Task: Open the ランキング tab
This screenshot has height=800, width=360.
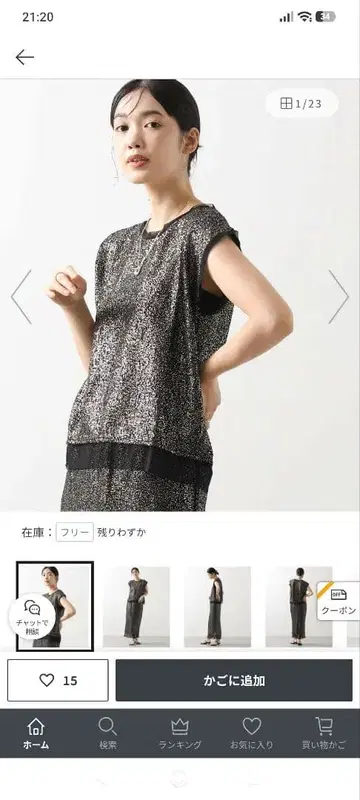Action: (180, 734)
